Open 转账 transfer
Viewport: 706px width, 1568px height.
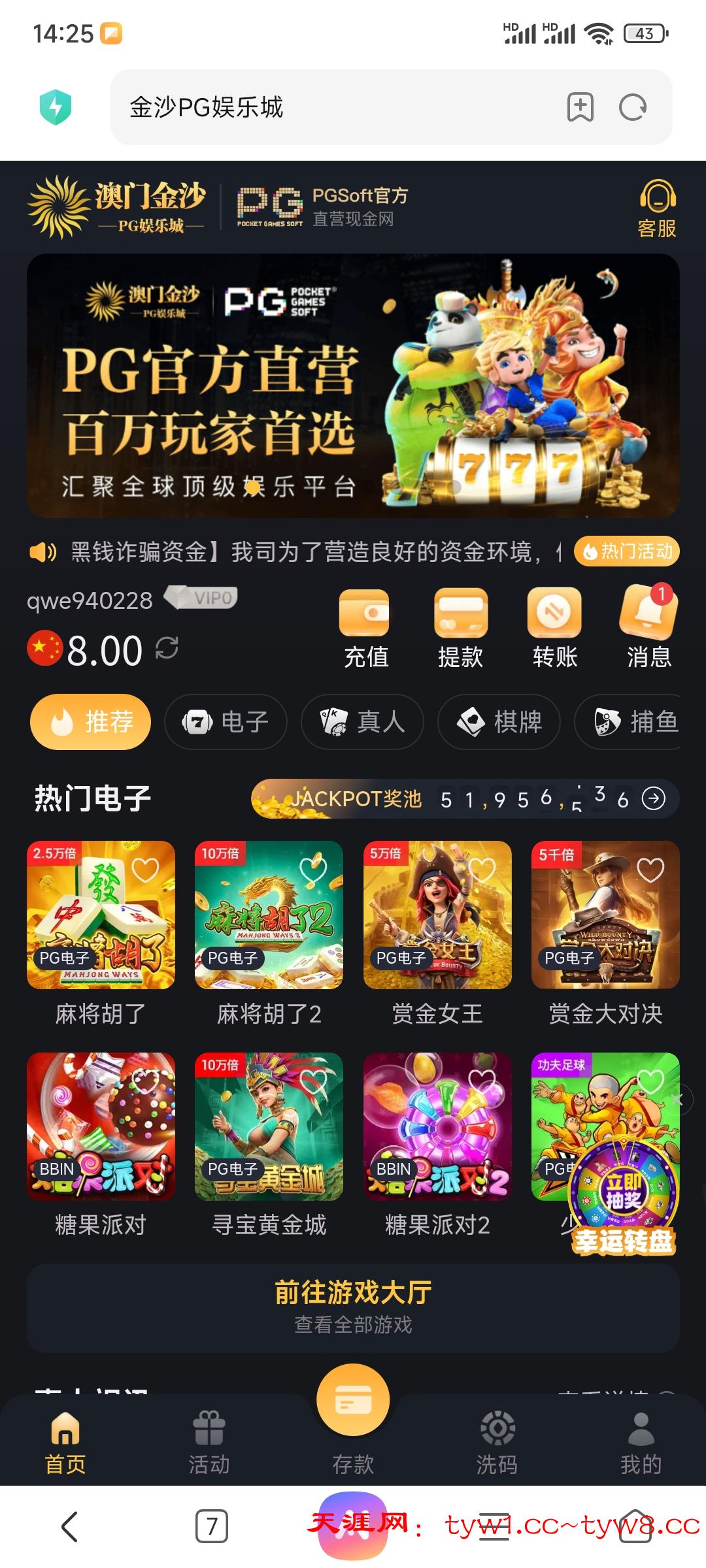554,629
